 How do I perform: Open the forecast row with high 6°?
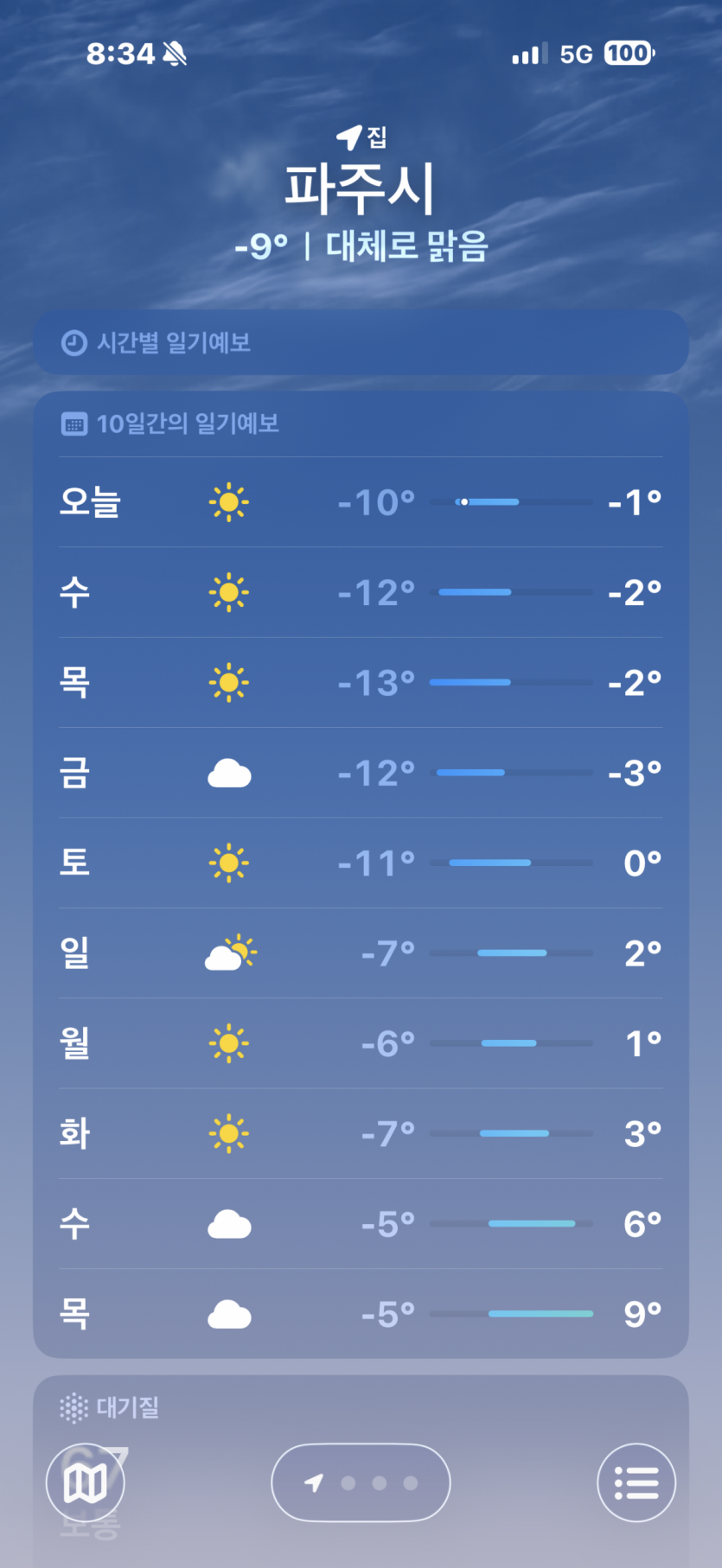pyautogui.click(x=361, y=1224)
